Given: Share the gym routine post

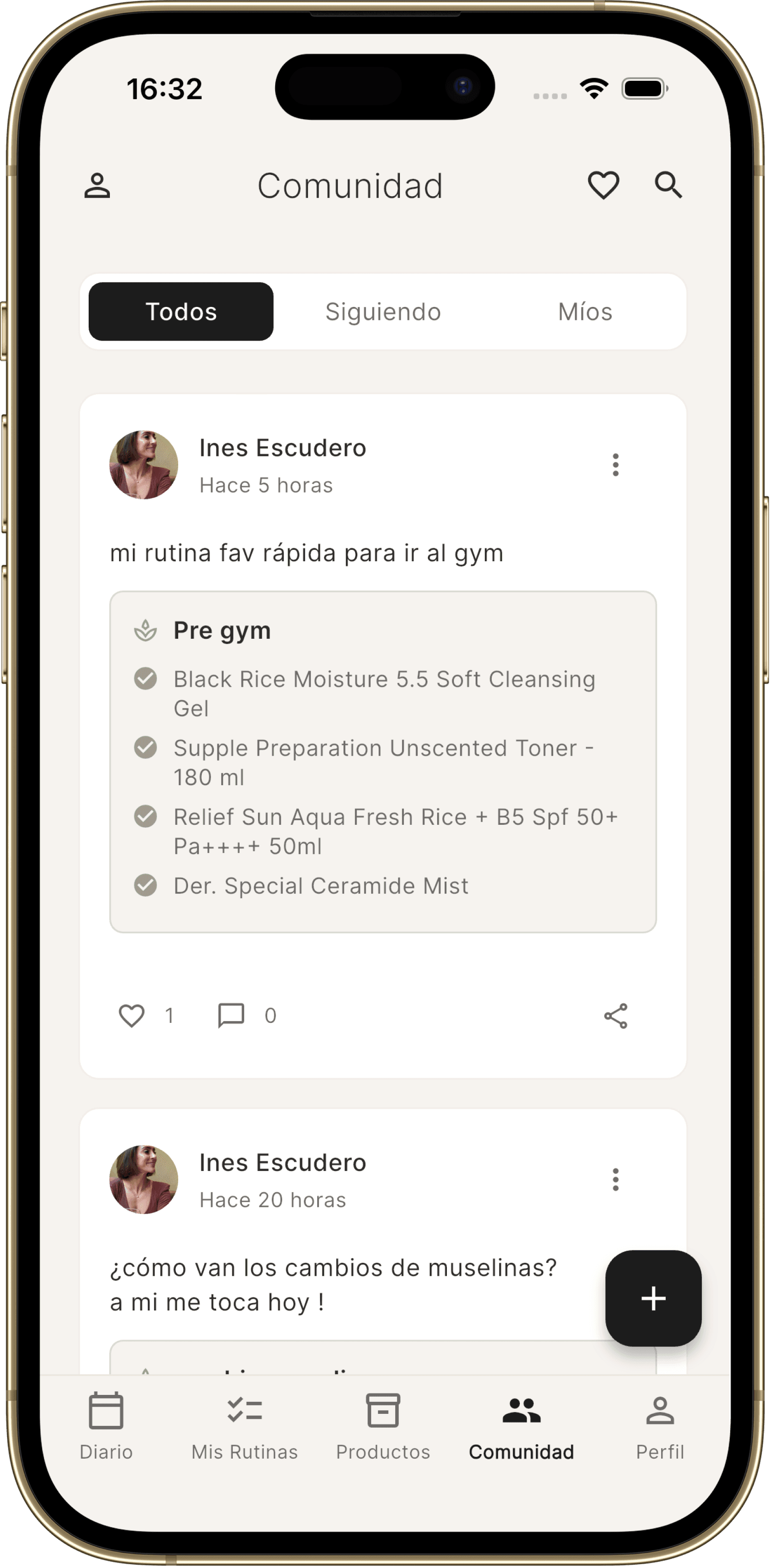Looking at the screenshot, I should (x=615, y=1016).
